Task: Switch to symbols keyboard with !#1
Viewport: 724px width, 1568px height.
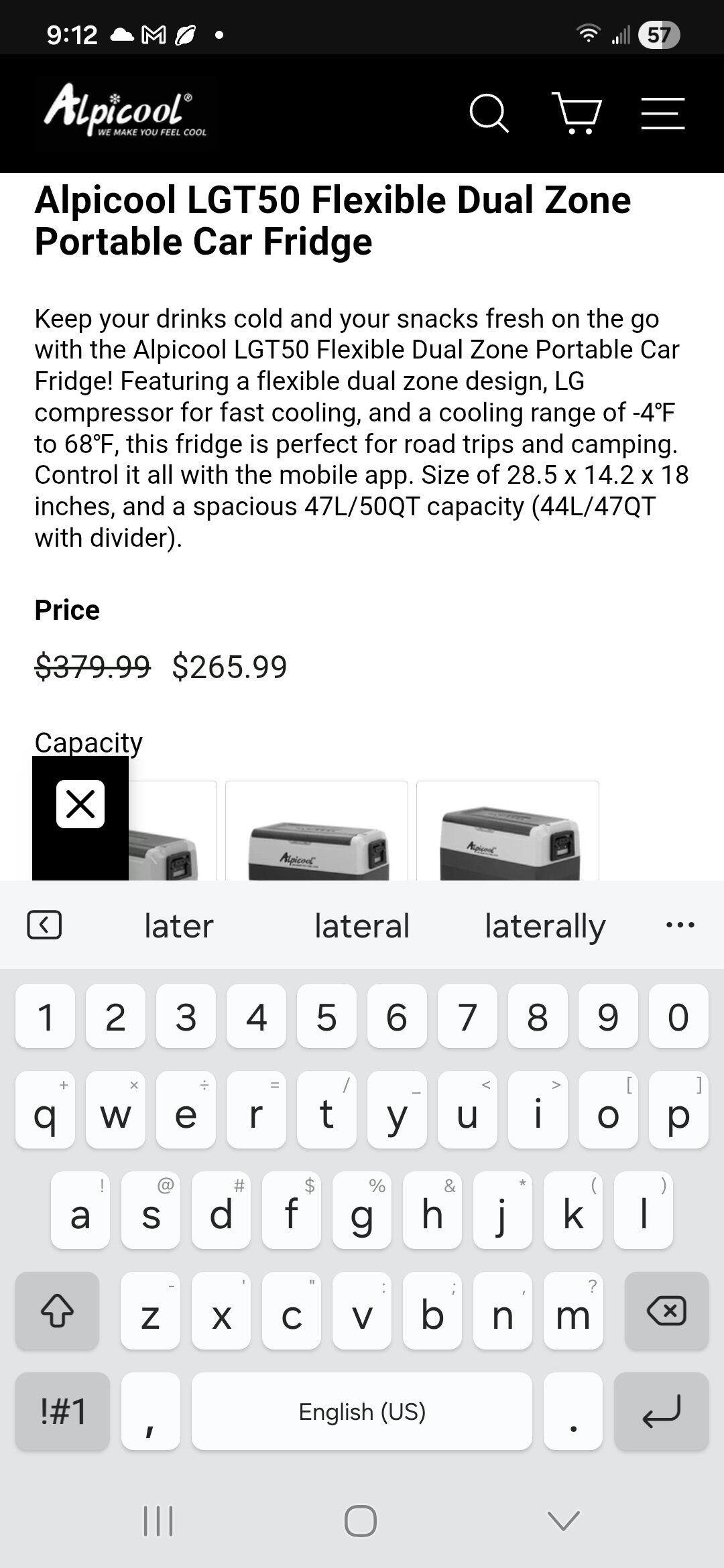Action: 63,1411
